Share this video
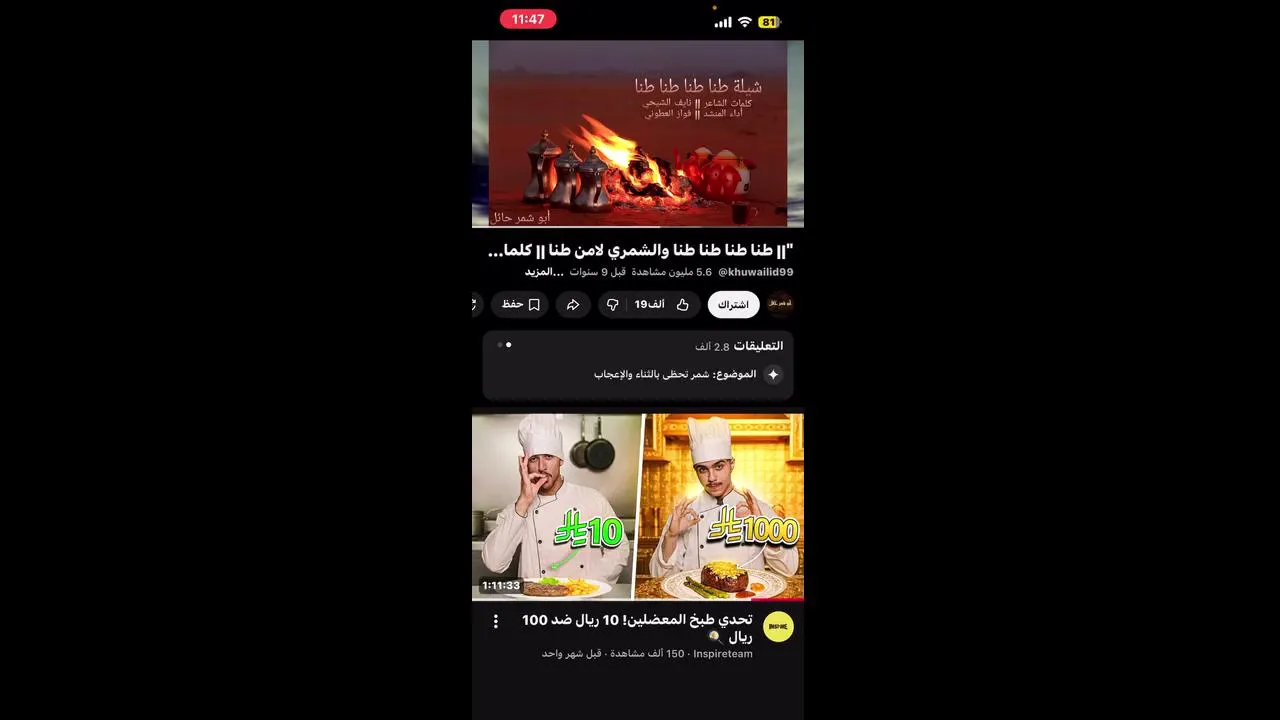This screenshot has width=1280, height=720. [573, 304]
